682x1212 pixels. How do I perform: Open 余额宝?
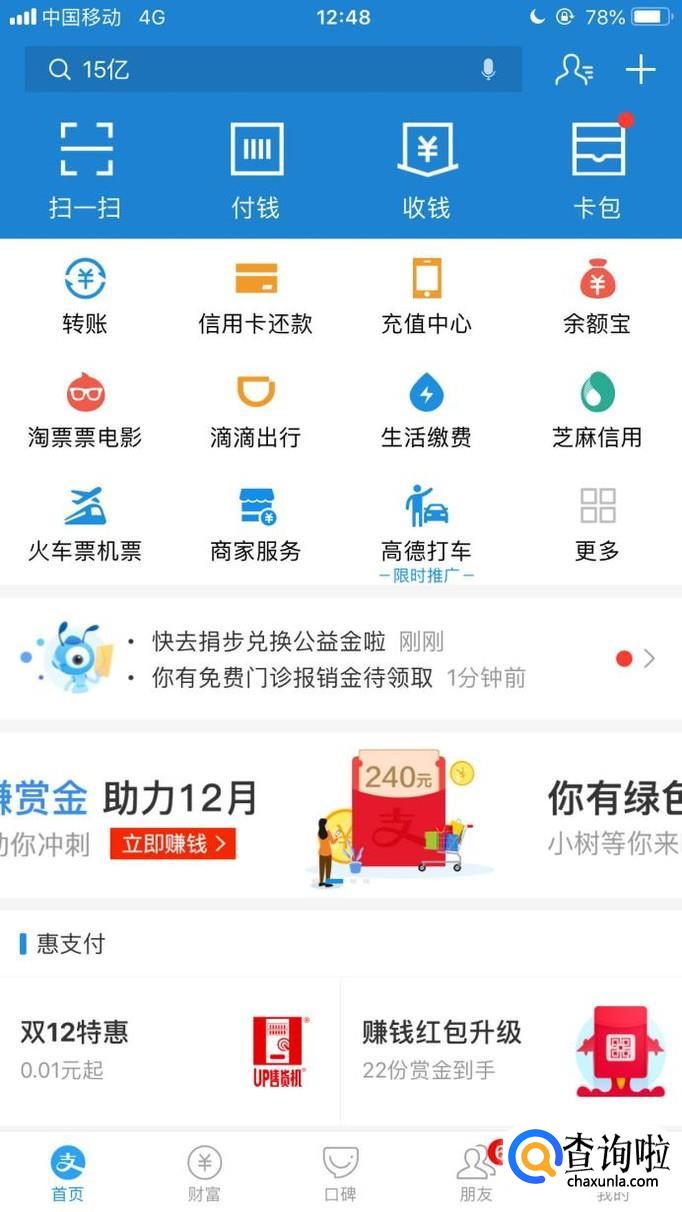click(x=597, y=295)
